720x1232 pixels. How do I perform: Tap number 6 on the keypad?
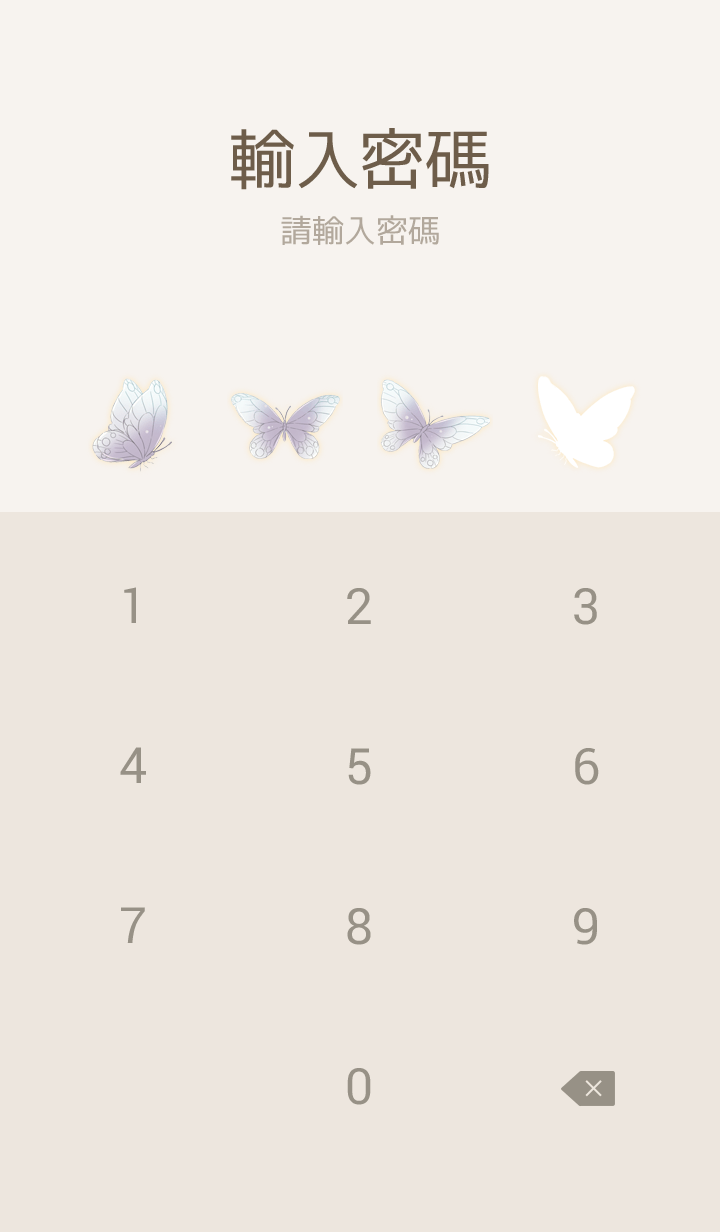coord(586,767)
